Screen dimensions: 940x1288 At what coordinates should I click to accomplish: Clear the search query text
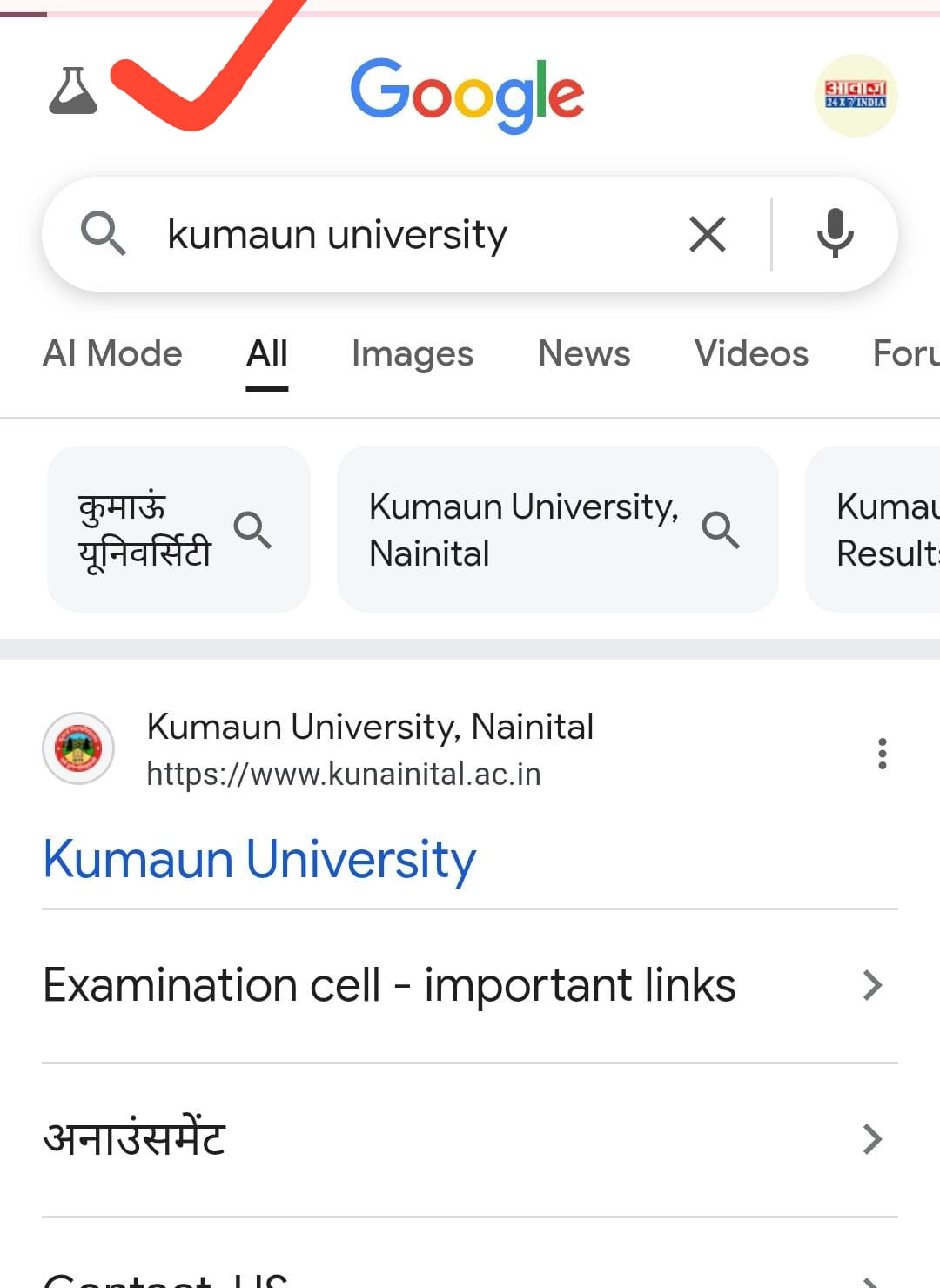707,235
